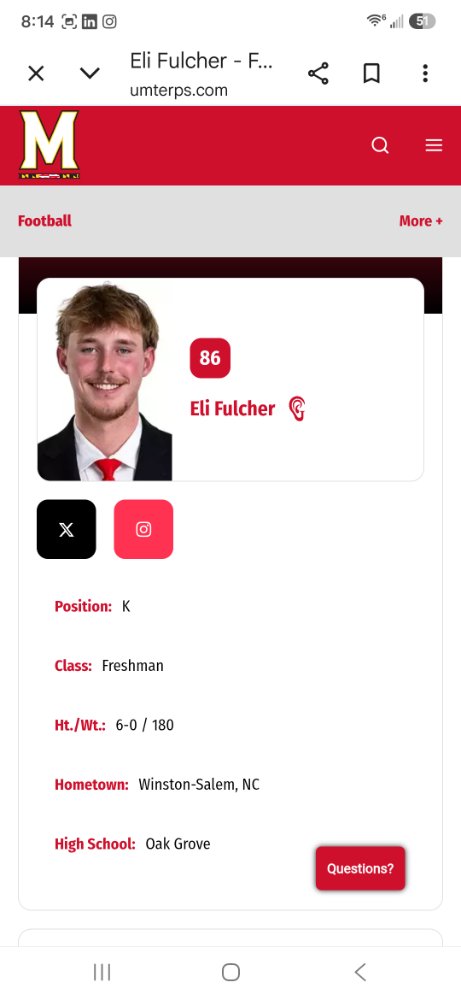Open recent apps from the navigation bar
This screenshot has height=1000, width=461.
pyautogui.click(x=102, y=972)
